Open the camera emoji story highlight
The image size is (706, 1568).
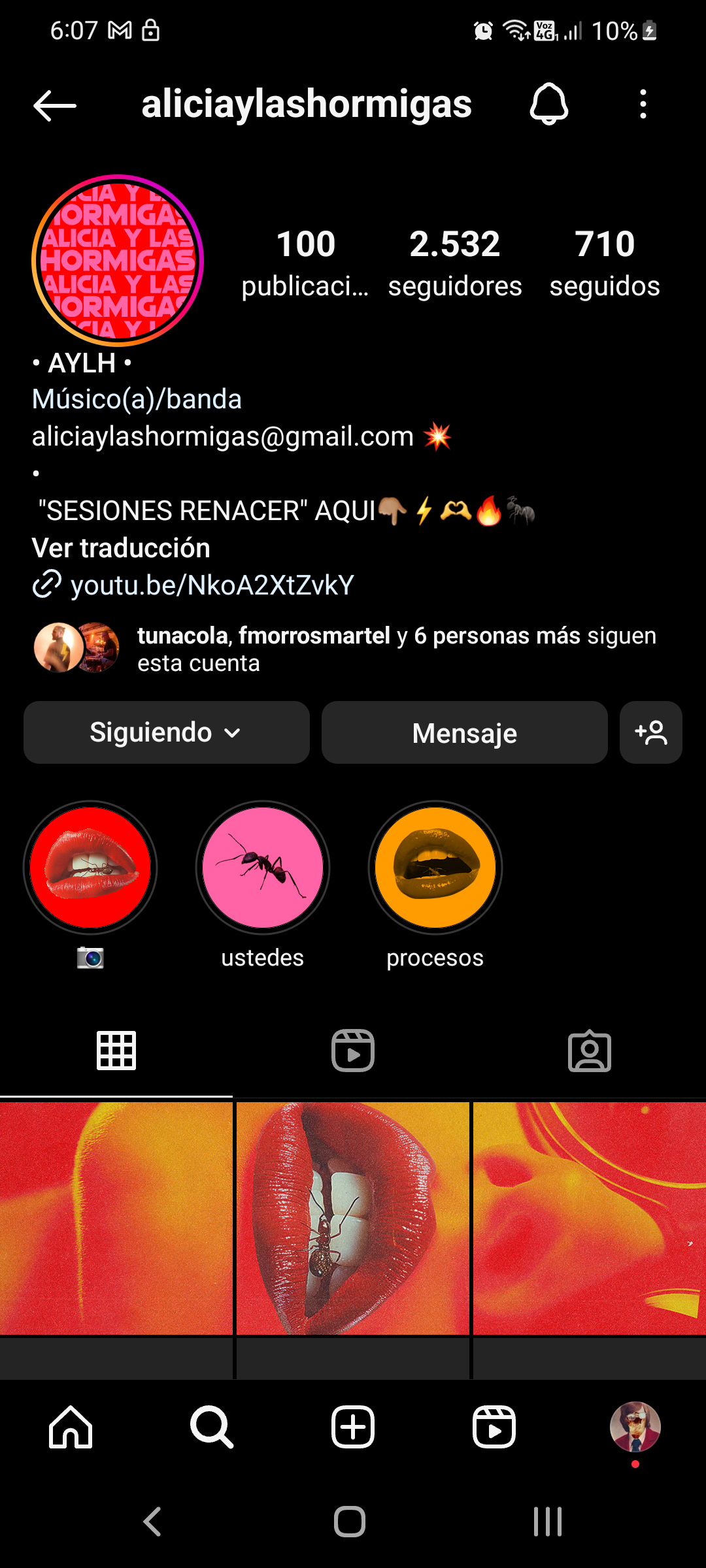pyautogui.click(x=90, y=868)
